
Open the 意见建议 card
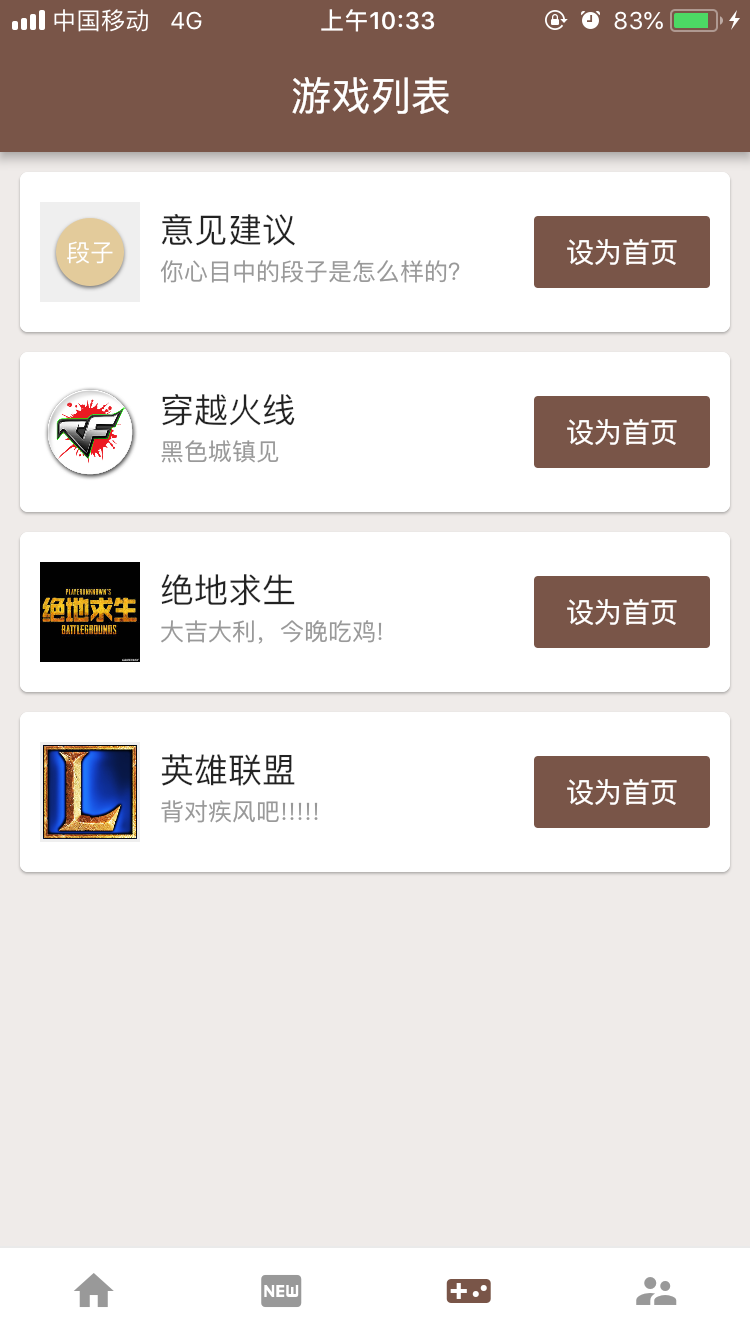pyautogui.click(x=300, y=252)
